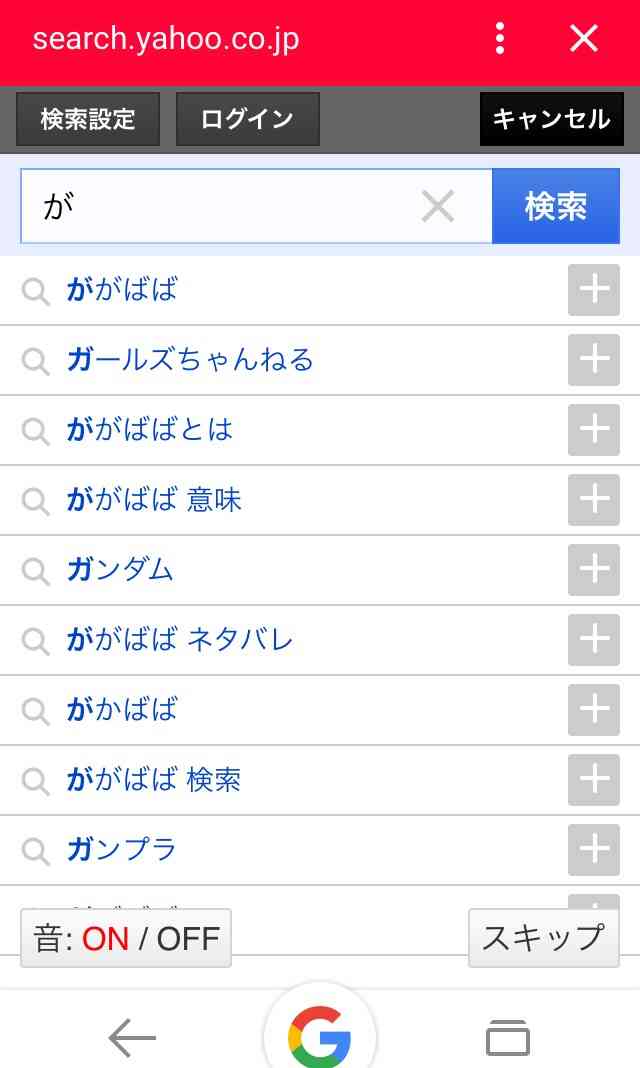The width and height of the screenshot is (640, 1068).
Task: Choose the suggestion ががばばとは
Action: pos(150,430)
